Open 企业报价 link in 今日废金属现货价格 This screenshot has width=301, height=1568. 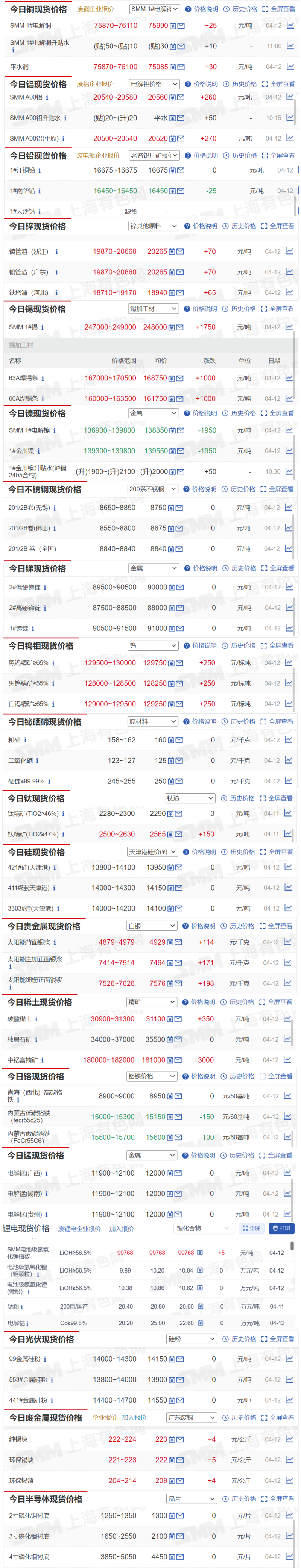point(104,1417)
